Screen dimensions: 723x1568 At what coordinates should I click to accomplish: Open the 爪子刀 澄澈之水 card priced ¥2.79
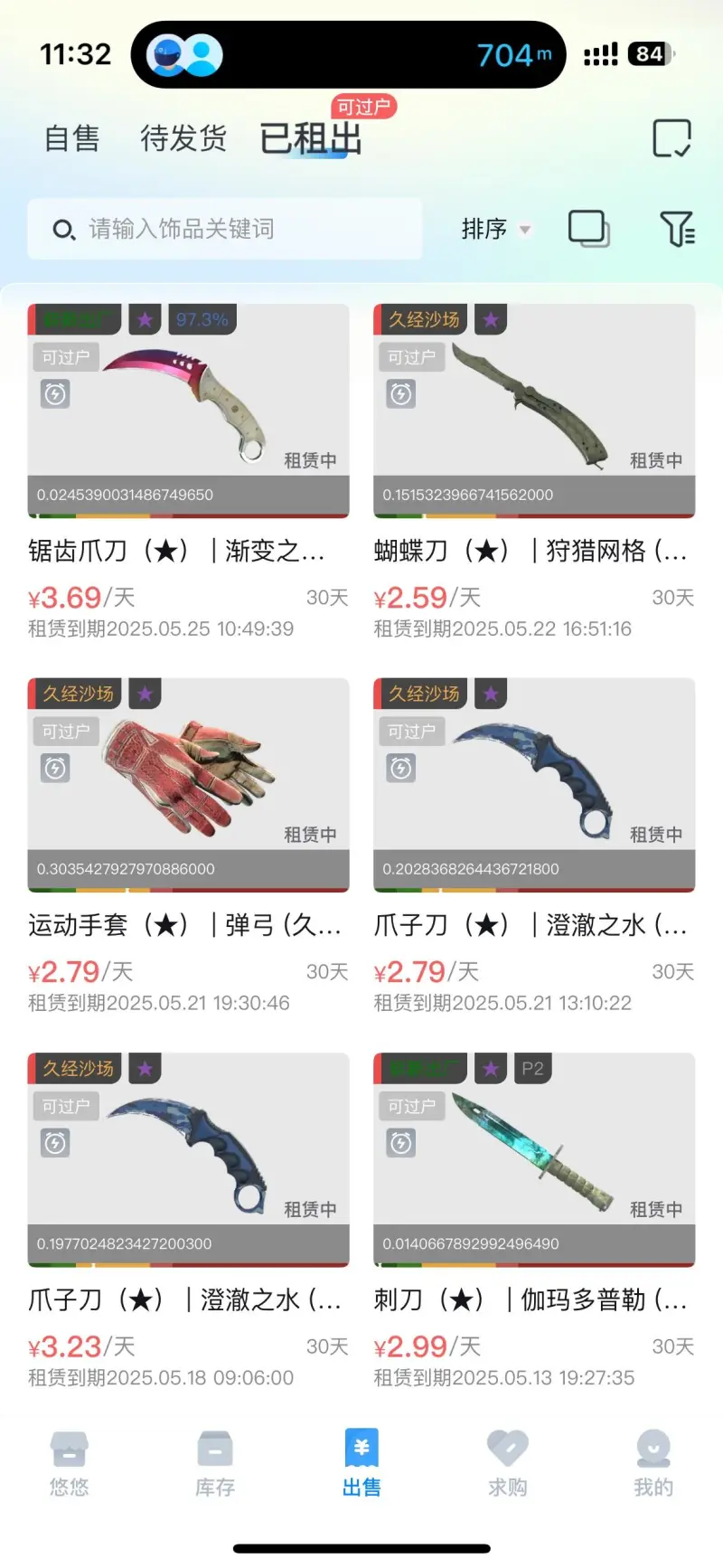point(534,786)
